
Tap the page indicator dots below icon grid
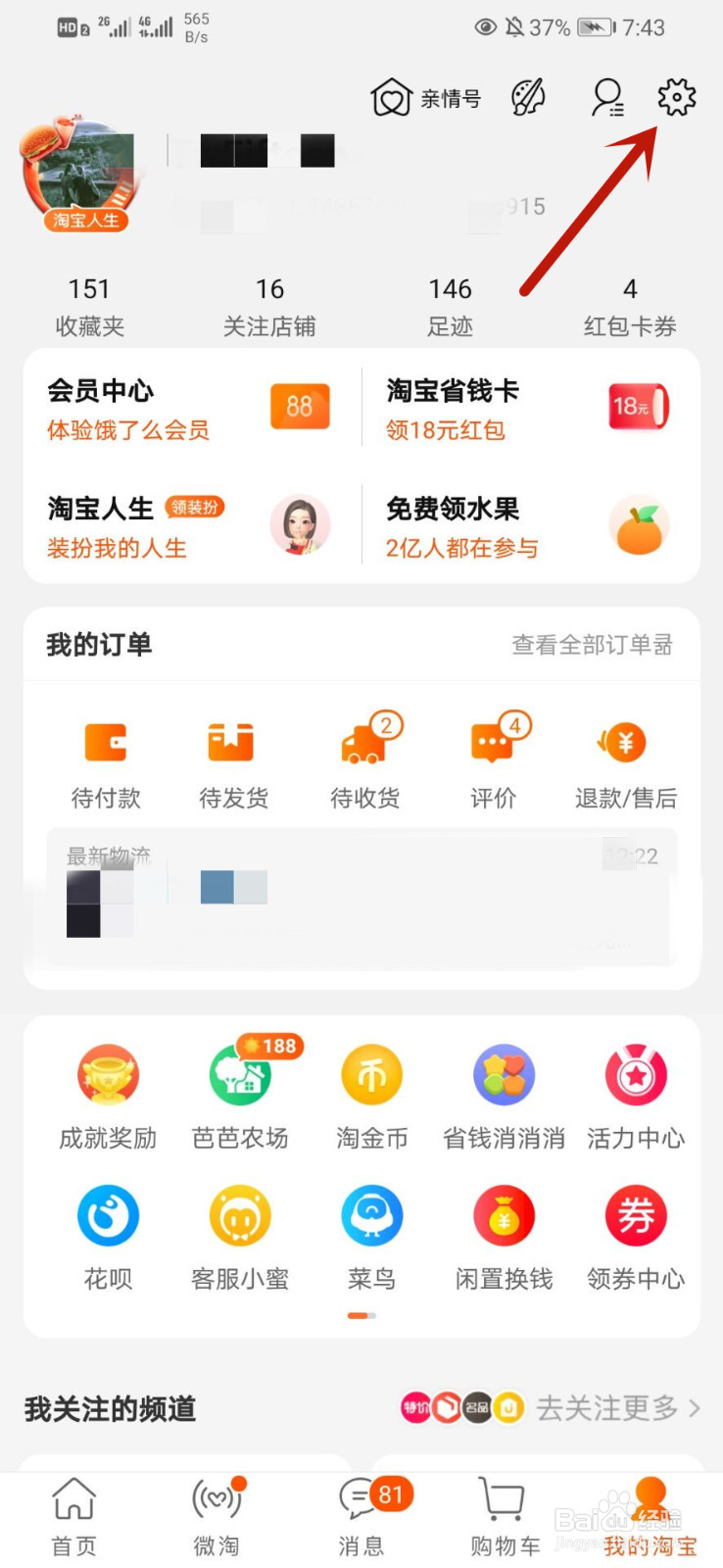(361, 1315)
